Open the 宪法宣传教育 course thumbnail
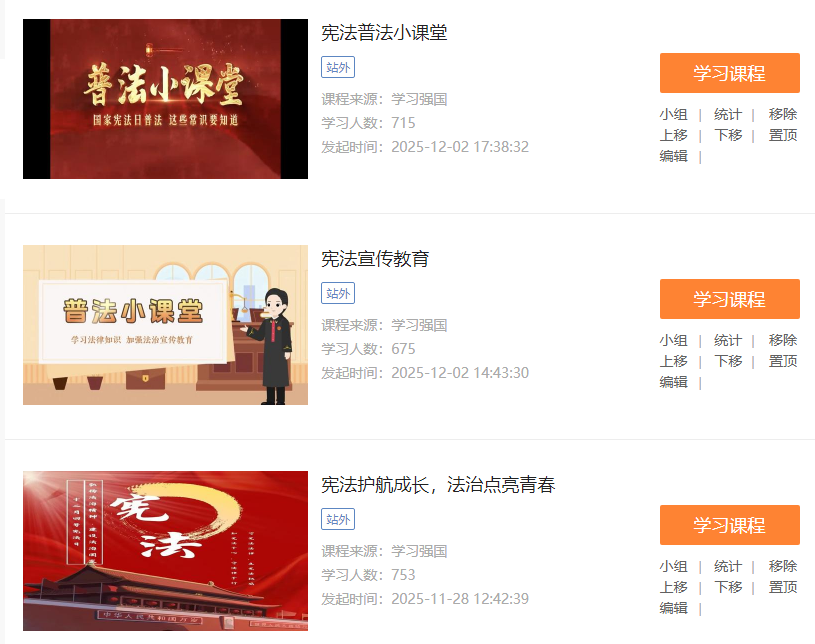Screen dimensions: 815x644 (165, 325)
